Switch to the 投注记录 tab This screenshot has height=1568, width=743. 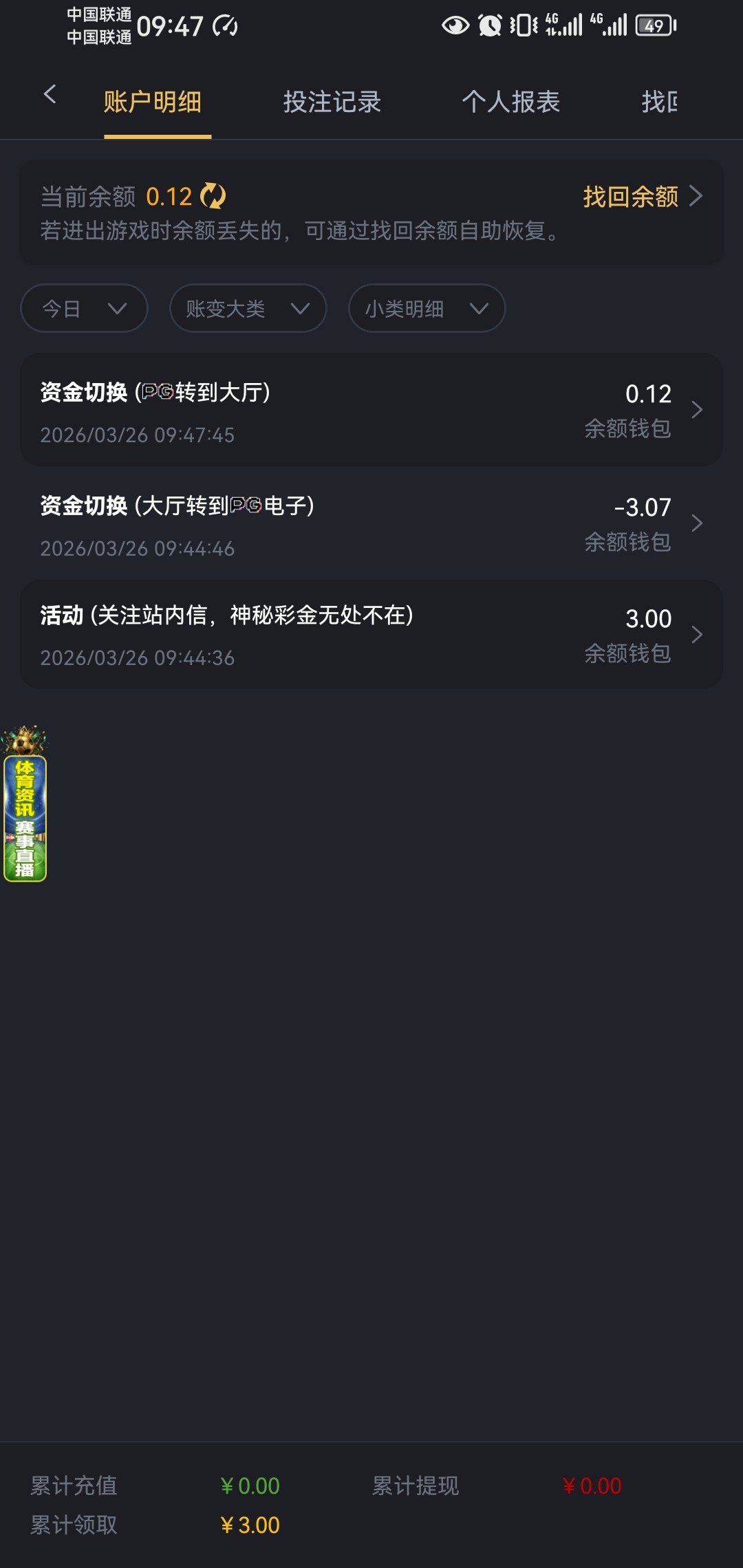pyautogui.click(x=332, y=102)
